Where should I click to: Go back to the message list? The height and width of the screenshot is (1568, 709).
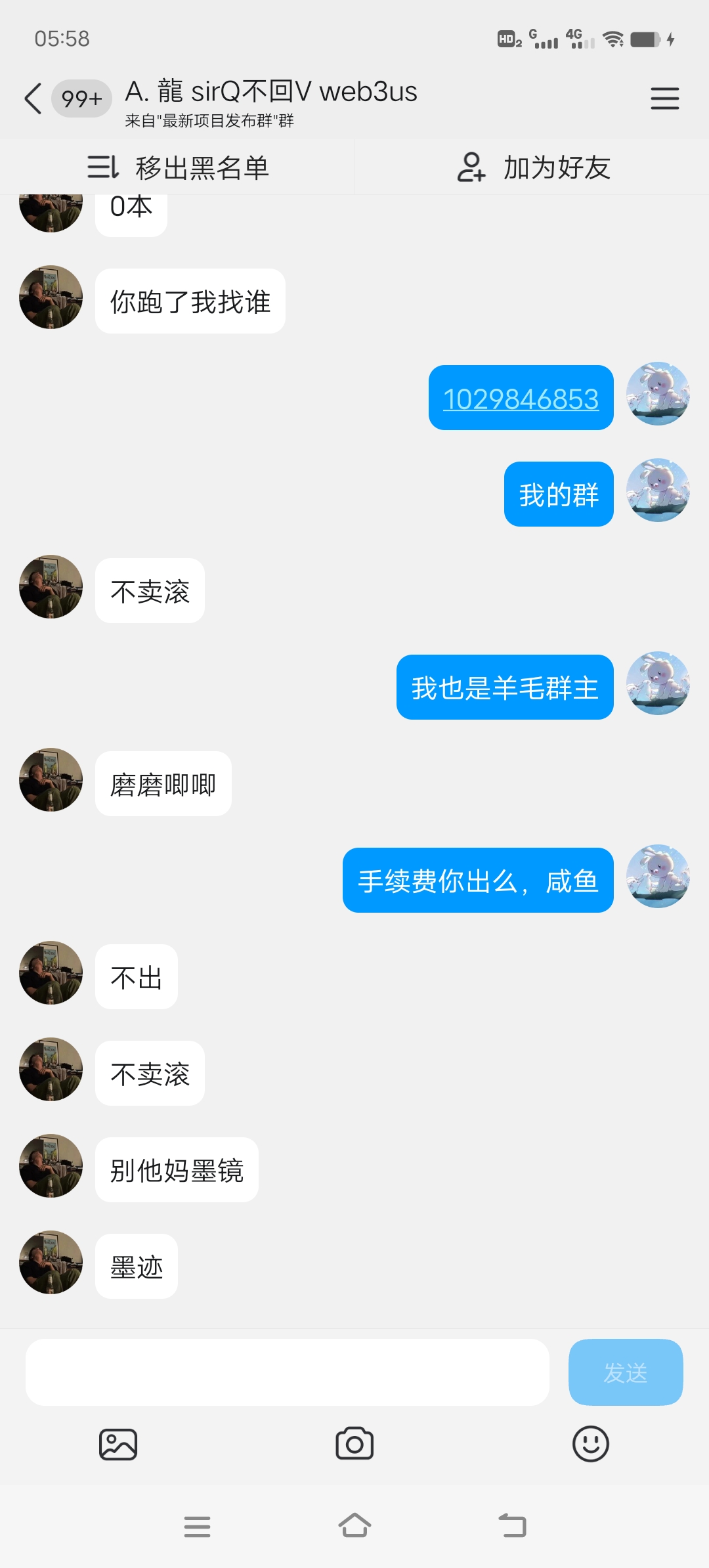(33, 98)
